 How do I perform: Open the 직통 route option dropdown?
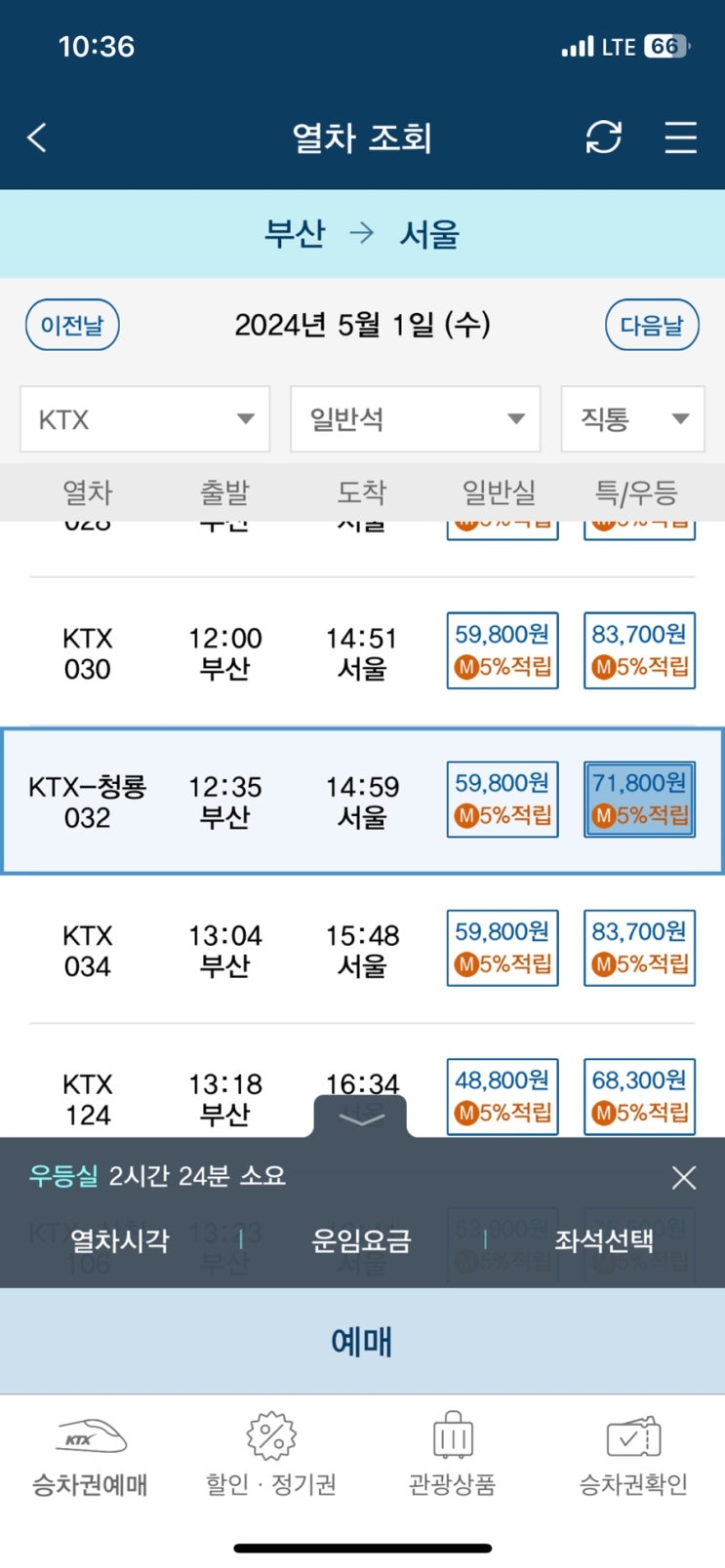coord(631,419)
